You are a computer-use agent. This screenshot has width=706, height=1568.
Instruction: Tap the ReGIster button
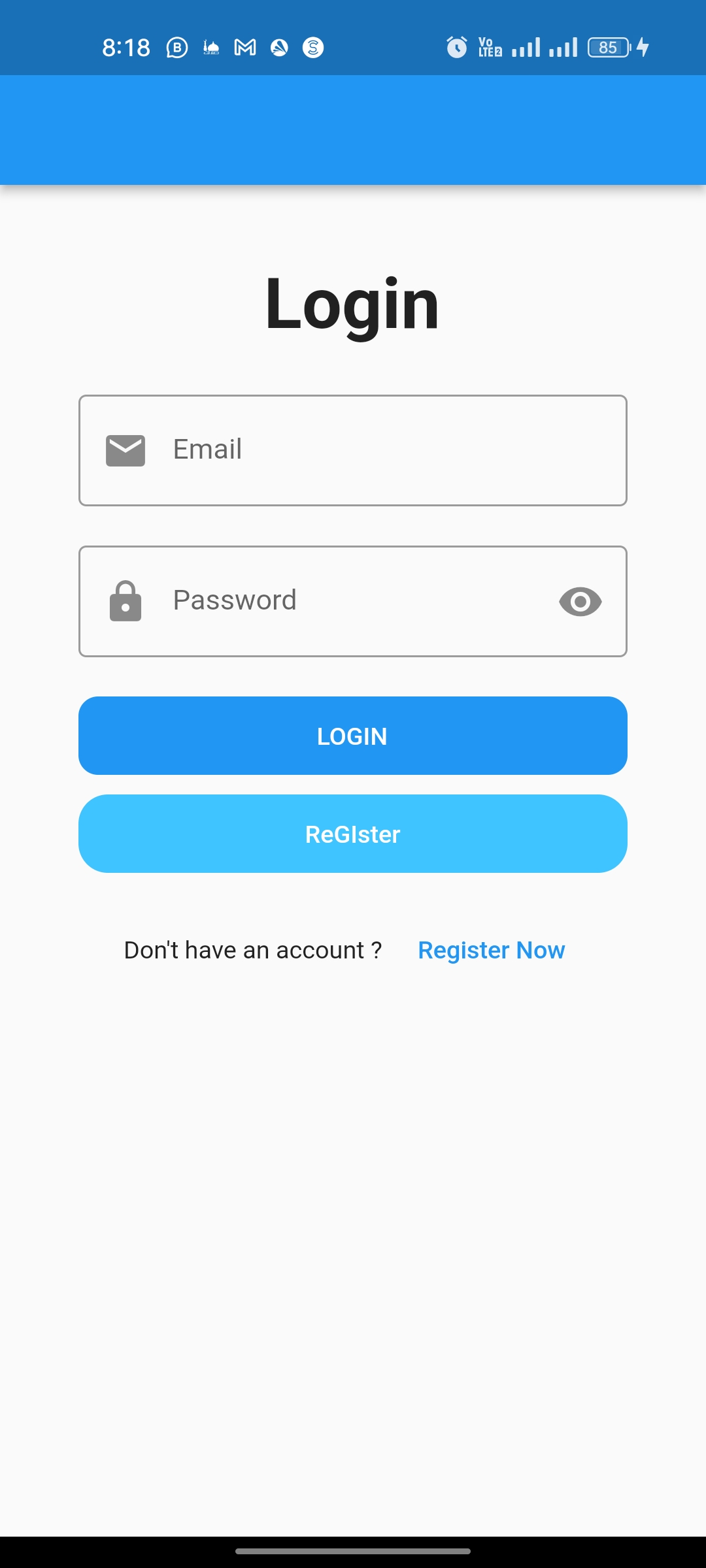353,834
